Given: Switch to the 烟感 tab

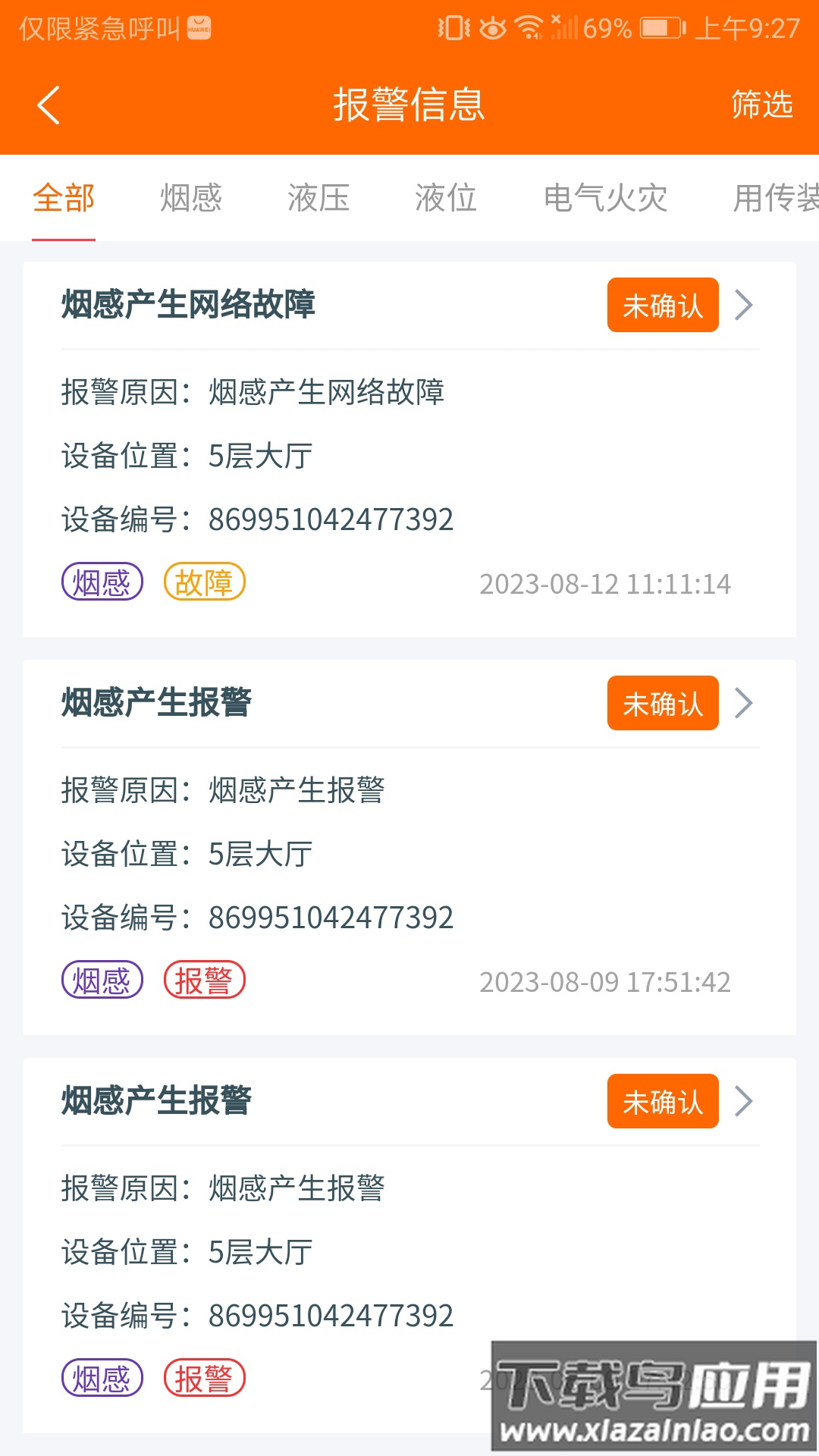Looking at the screenshot, I should [x=191, y=199].
